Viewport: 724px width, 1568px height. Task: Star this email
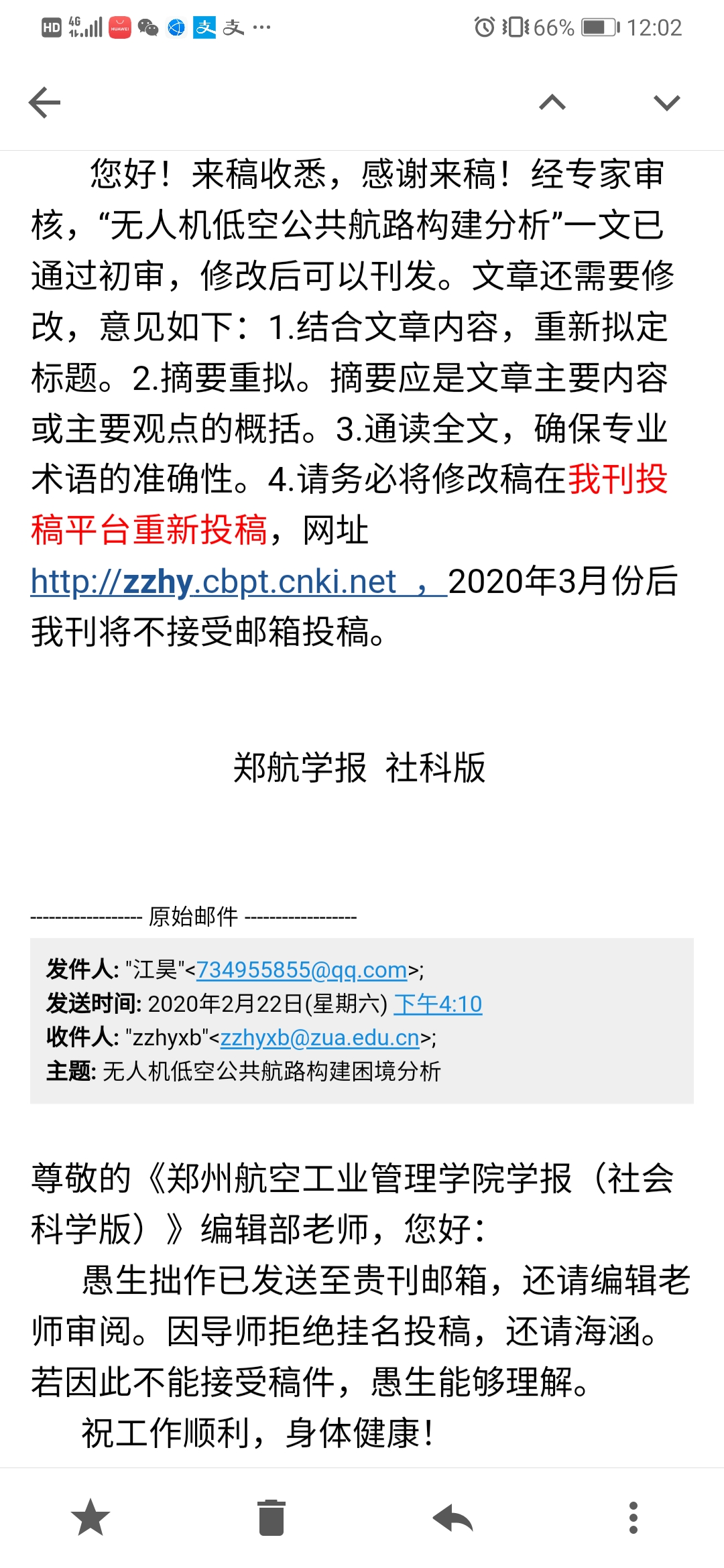90,1518
